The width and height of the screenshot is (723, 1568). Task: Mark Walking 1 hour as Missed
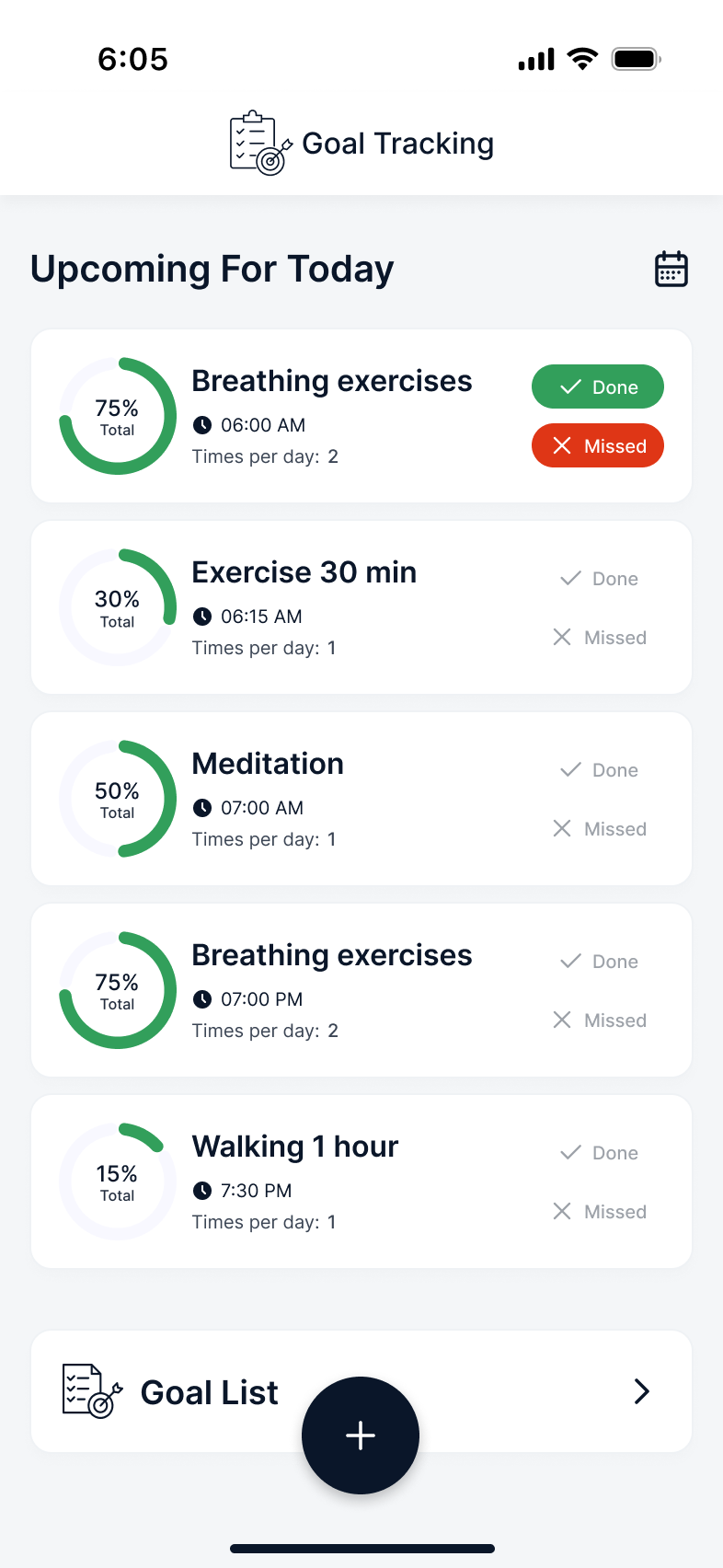point(598,1211)
